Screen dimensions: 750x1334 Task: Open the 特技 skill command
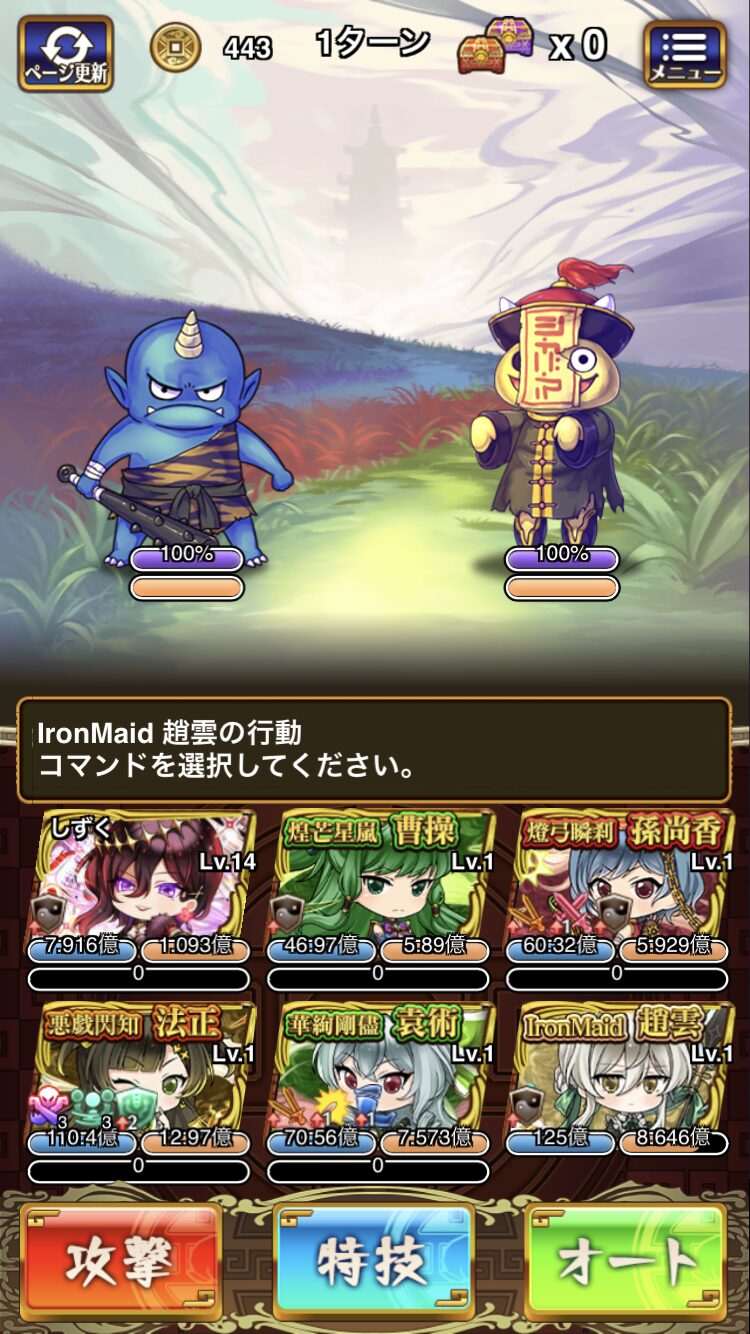point(374,1261)
